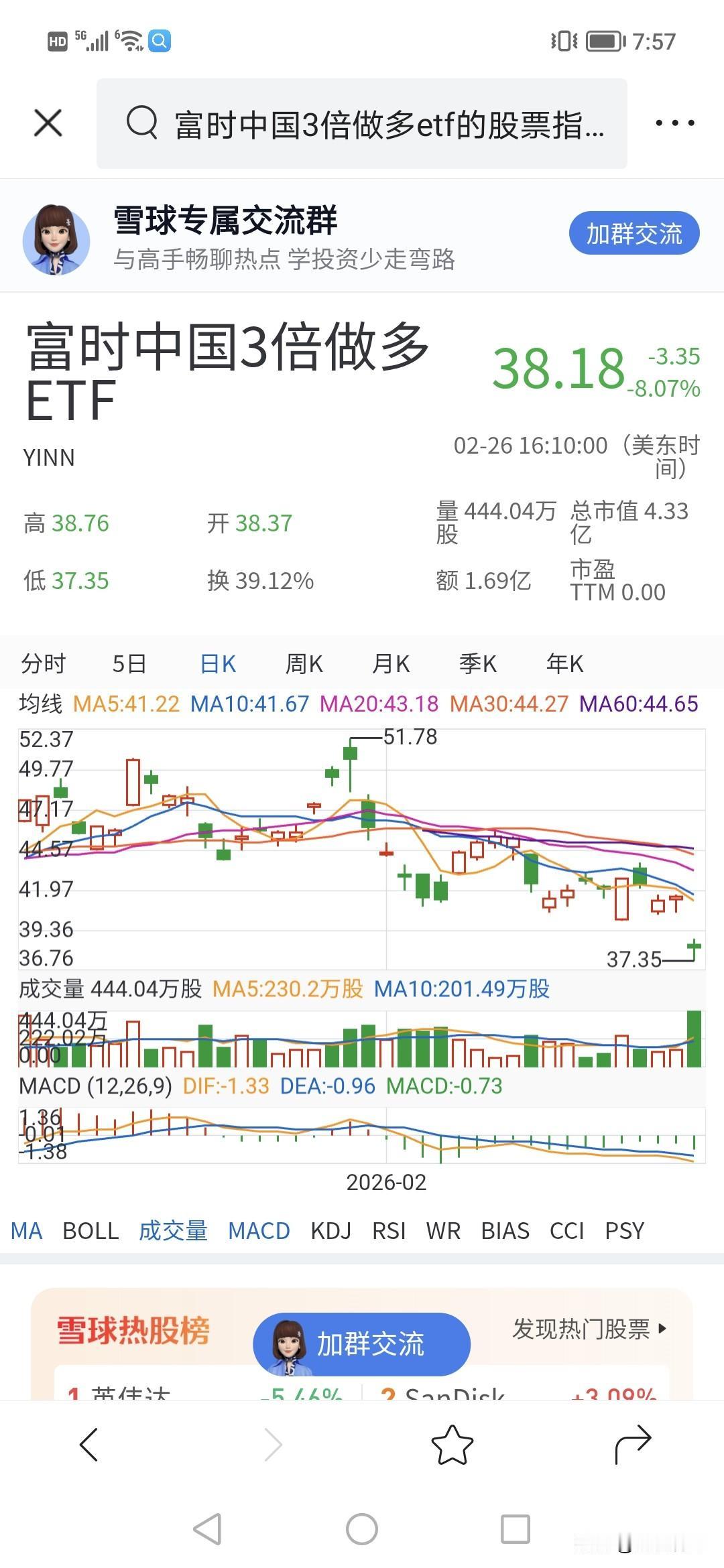The image size is (724, 1568).
Task: Select the KDJ indicator
Action: [x=331, y=1231]
